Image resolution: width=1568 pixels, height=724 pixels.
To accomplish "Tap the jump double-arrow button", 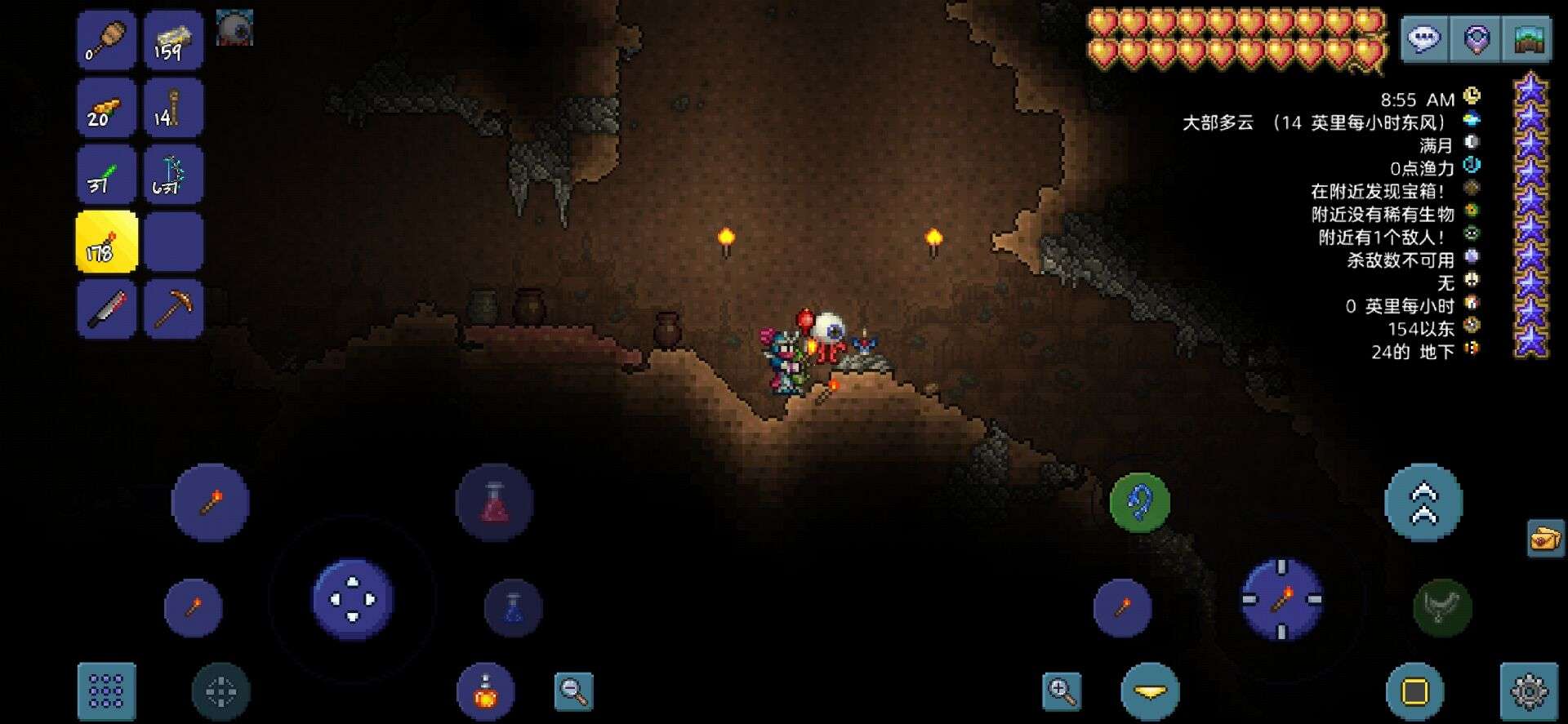I will coord(1423,501).
